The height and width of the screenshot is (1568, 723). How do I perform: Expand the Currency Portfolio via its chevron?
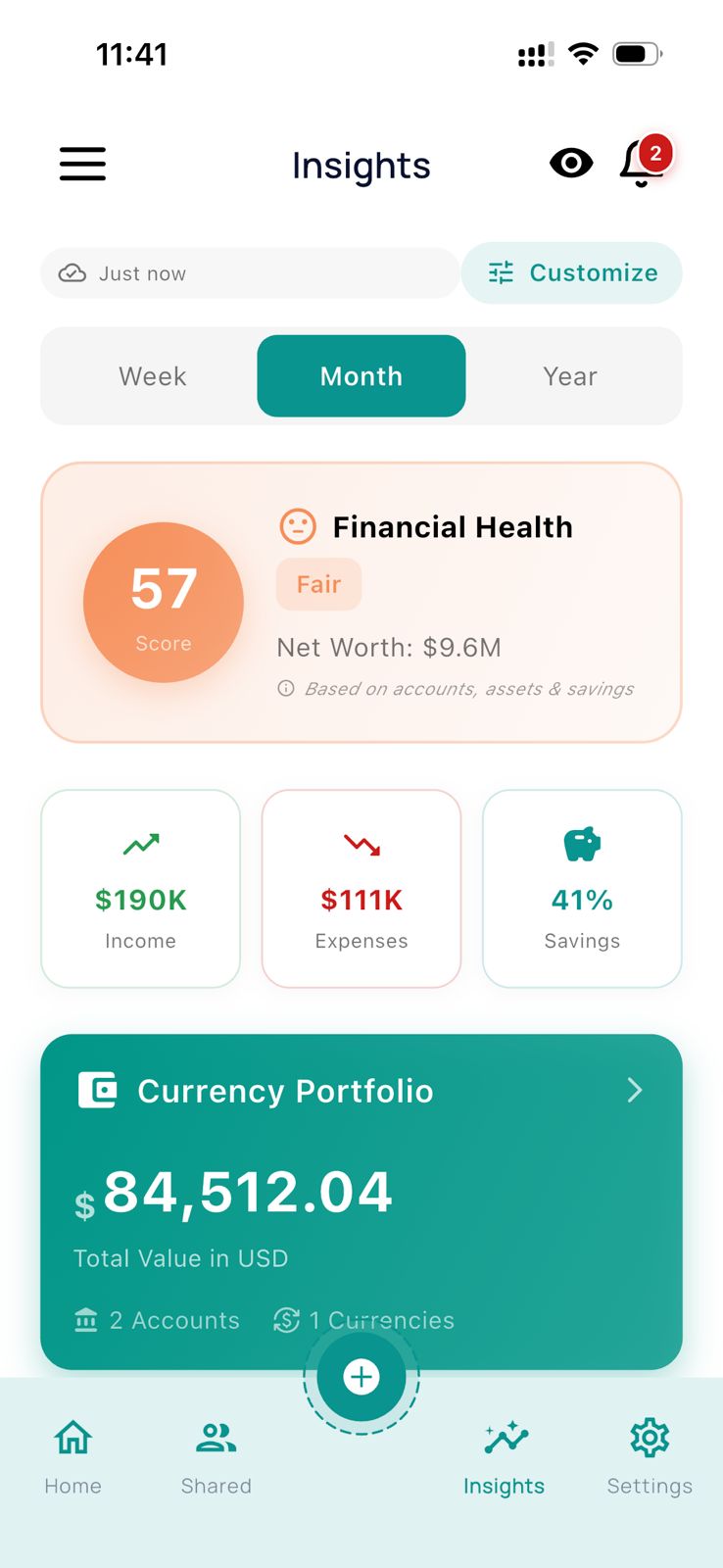point(634,1091)
